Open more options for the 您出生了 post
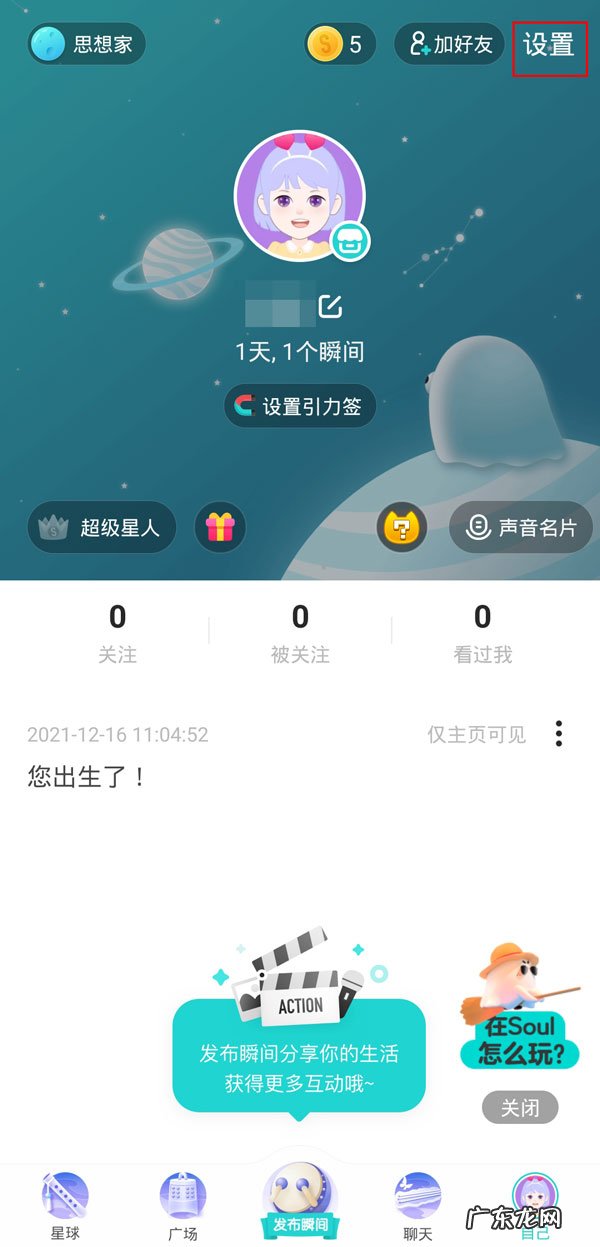600x1247 pixels. coord(559,735)
